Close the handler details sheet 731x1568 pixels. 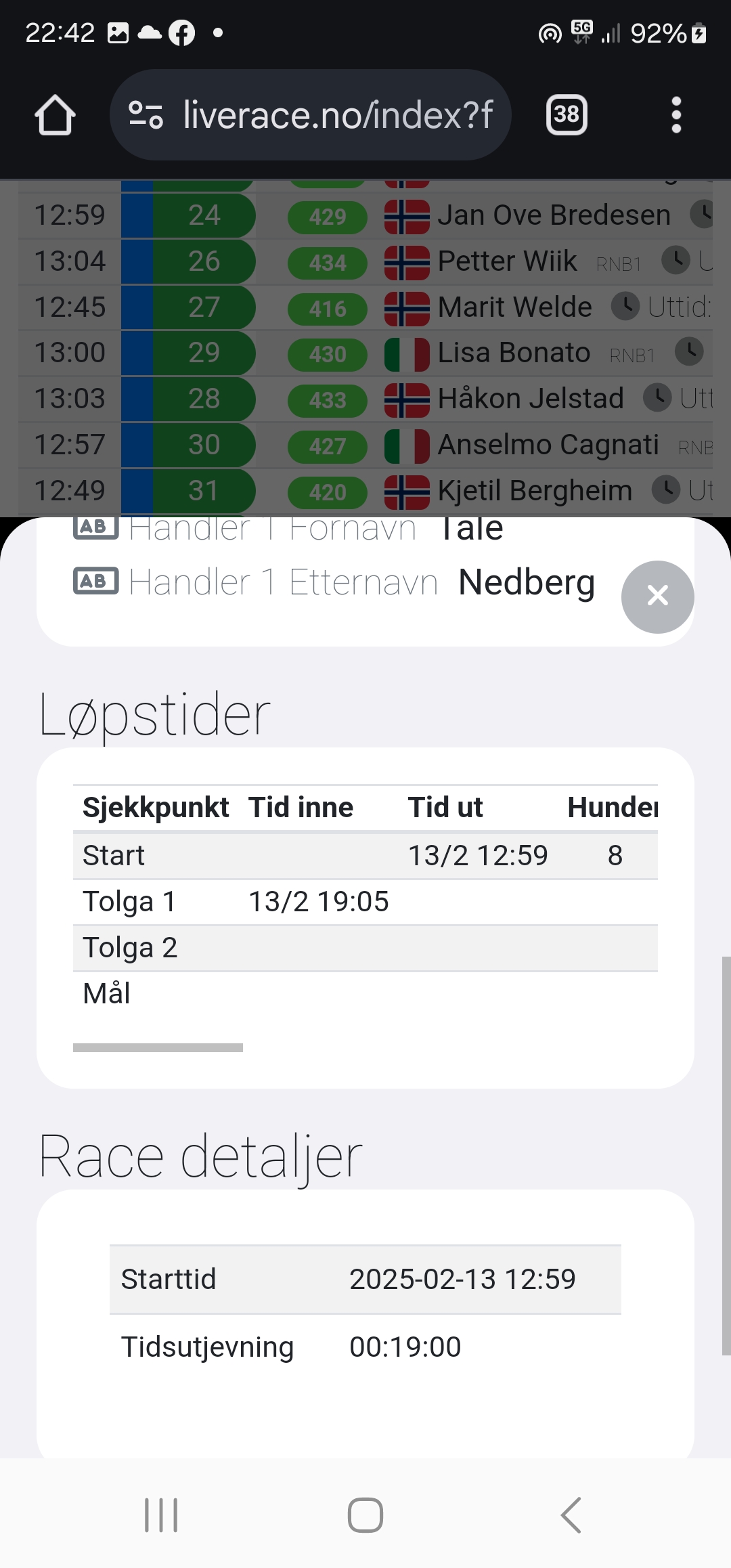pos(657,596)
